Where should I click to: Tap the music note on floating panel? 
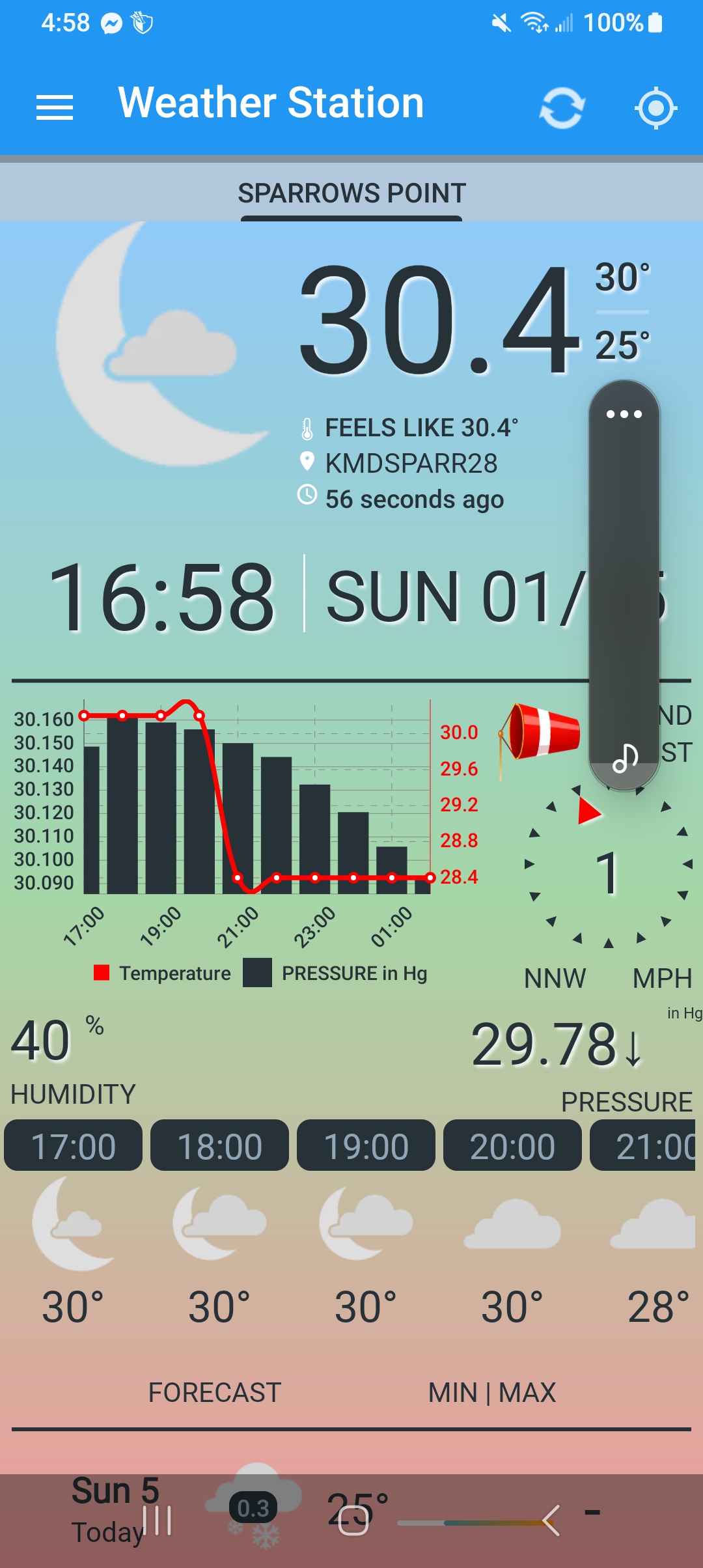pyautogui.click(x=625, y=758)
